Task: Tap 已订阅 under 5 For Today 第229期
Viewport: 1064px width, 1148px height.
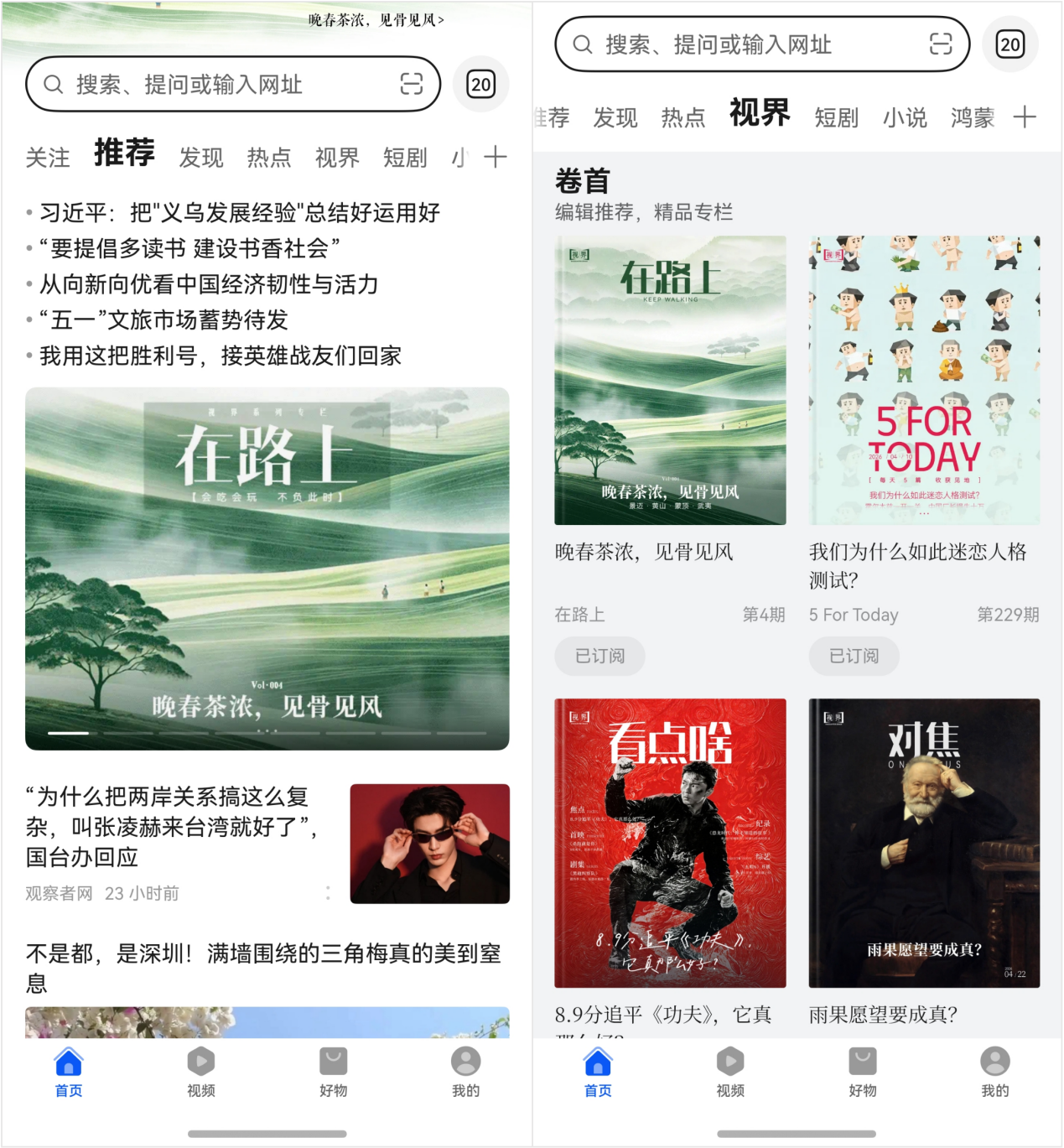Action: point(854,656)
